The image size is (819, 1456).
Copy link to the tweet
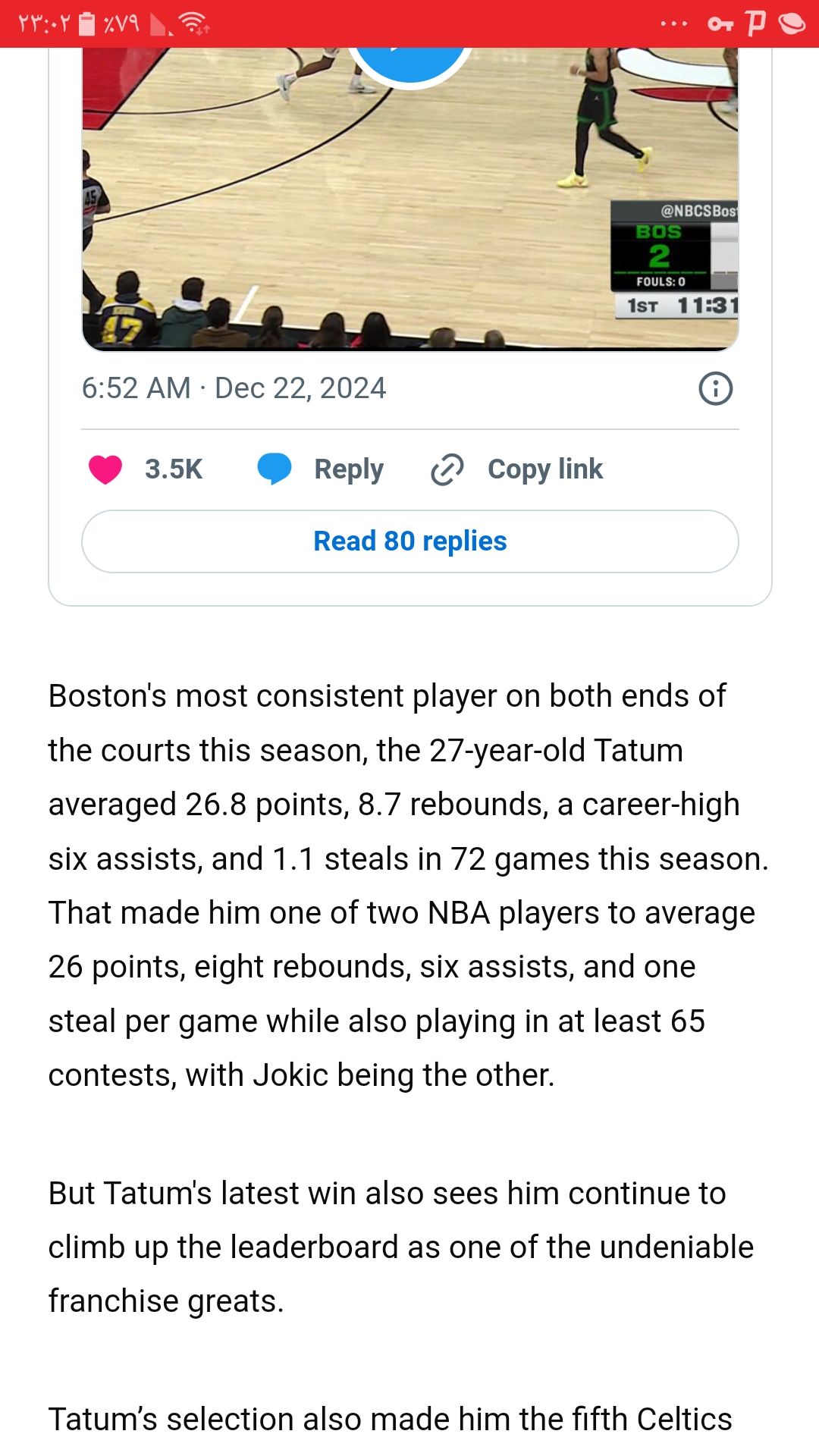[517, 469]
